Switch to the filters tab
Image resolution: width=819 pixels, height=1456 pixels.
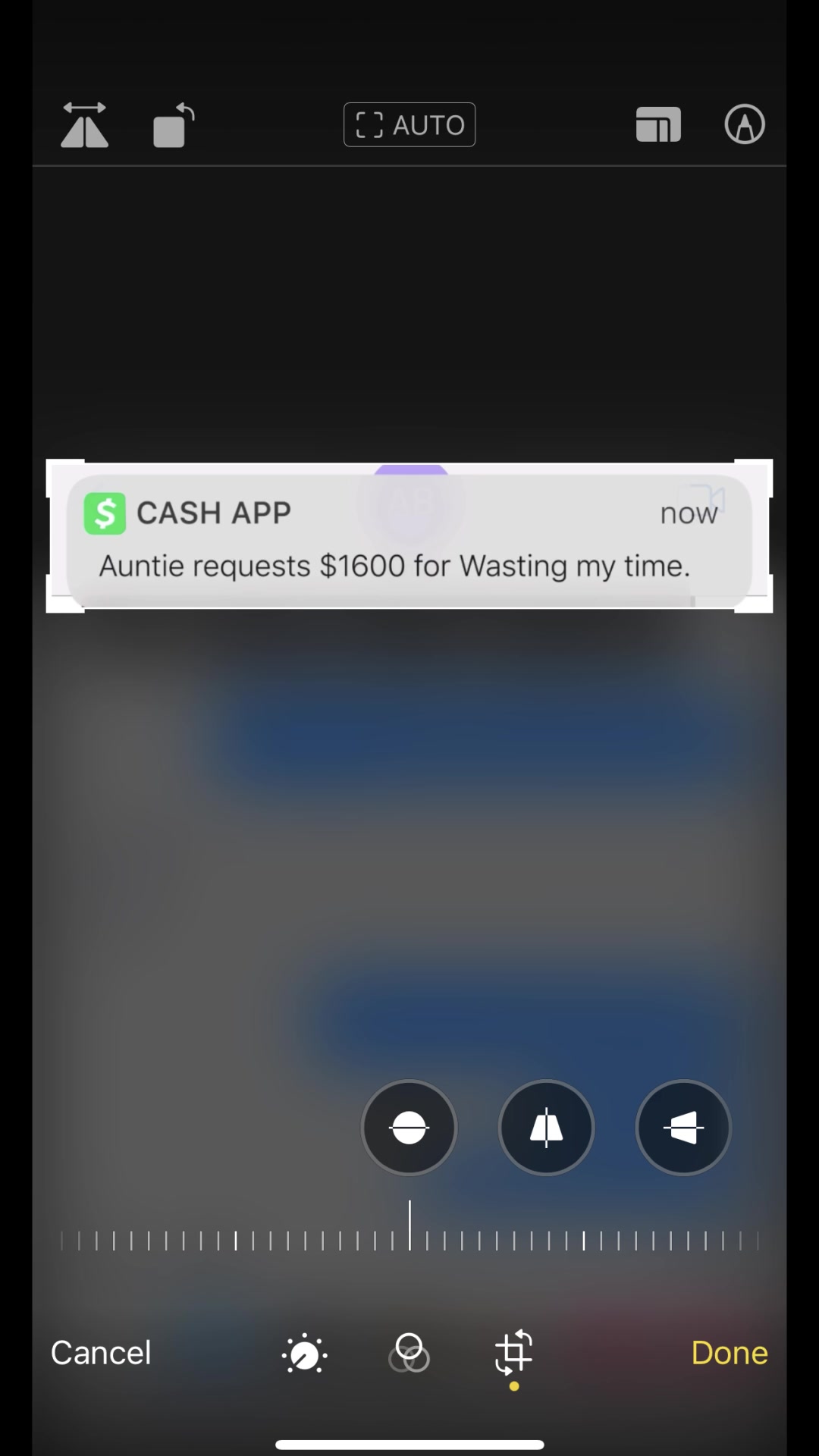click(409, 1353)
